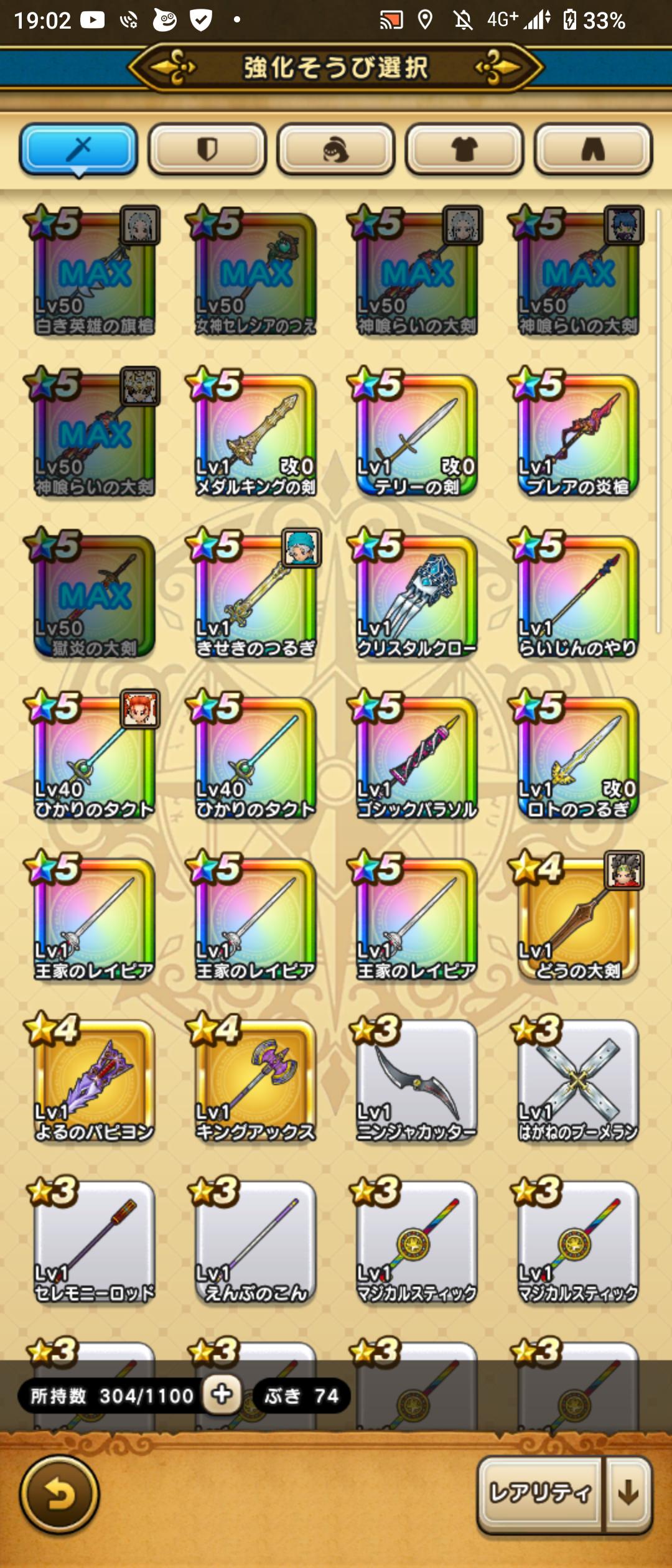
Task: Pick ロトのつるぎ sword
Action: (x=577, y=758)
